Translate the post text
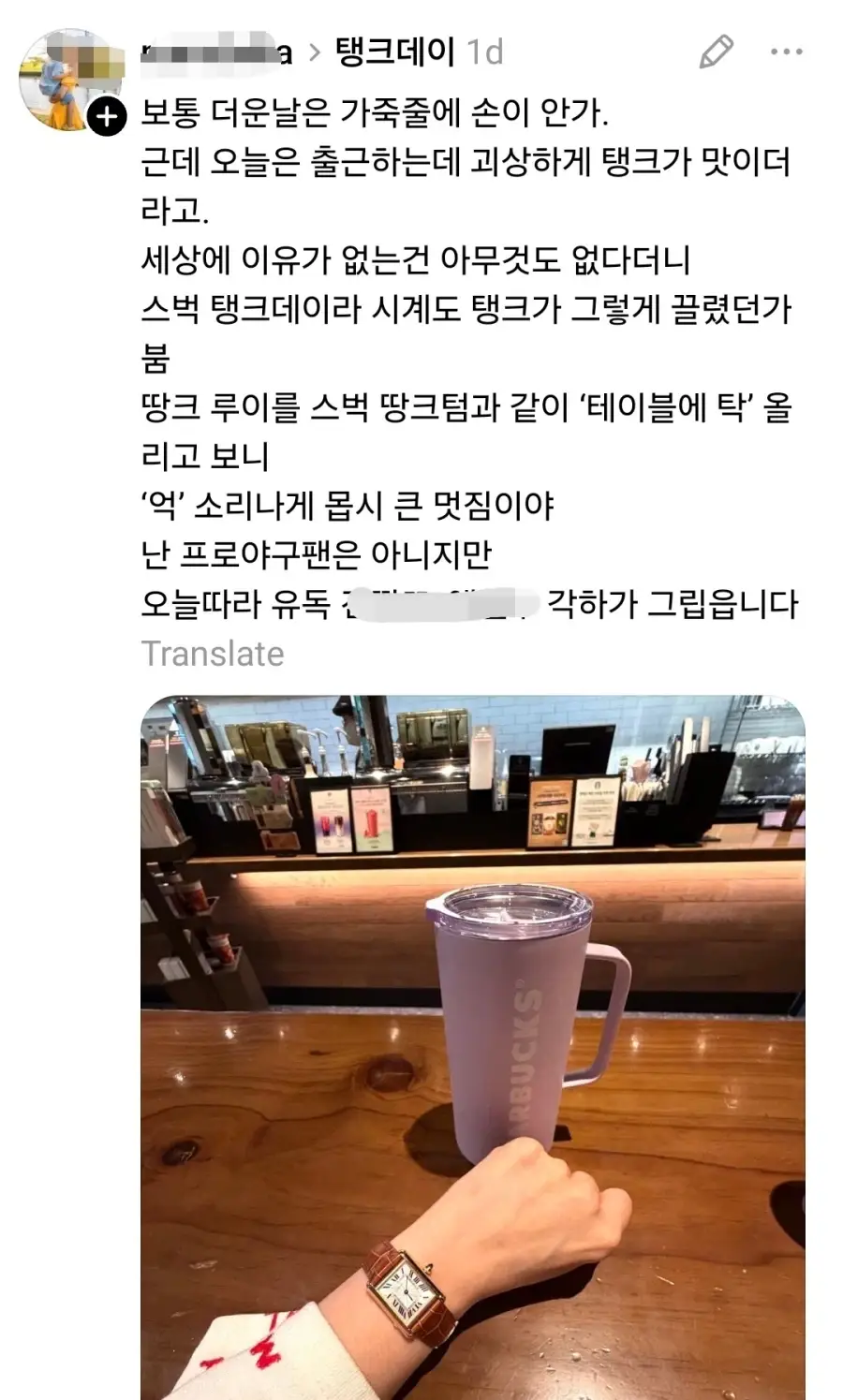843x1400 pixels. click(213, 654)
